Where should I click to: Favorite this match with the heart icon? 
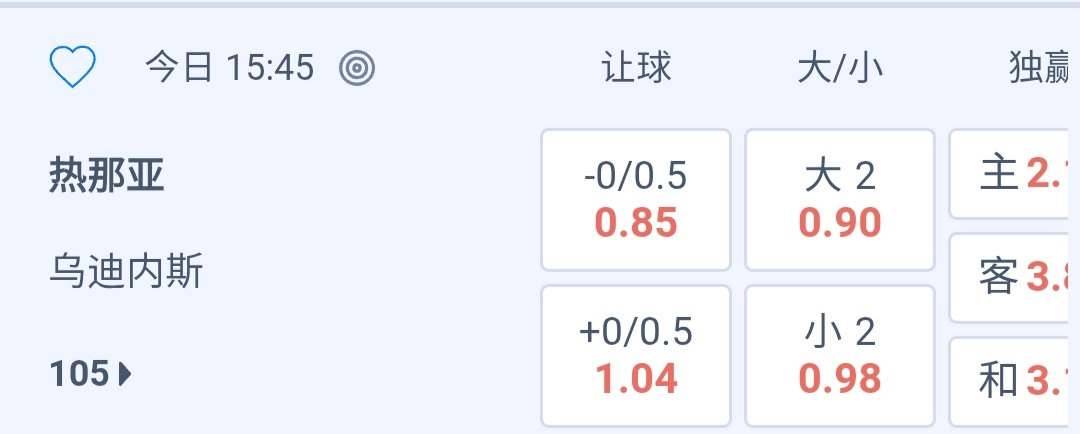coord(72,68)
